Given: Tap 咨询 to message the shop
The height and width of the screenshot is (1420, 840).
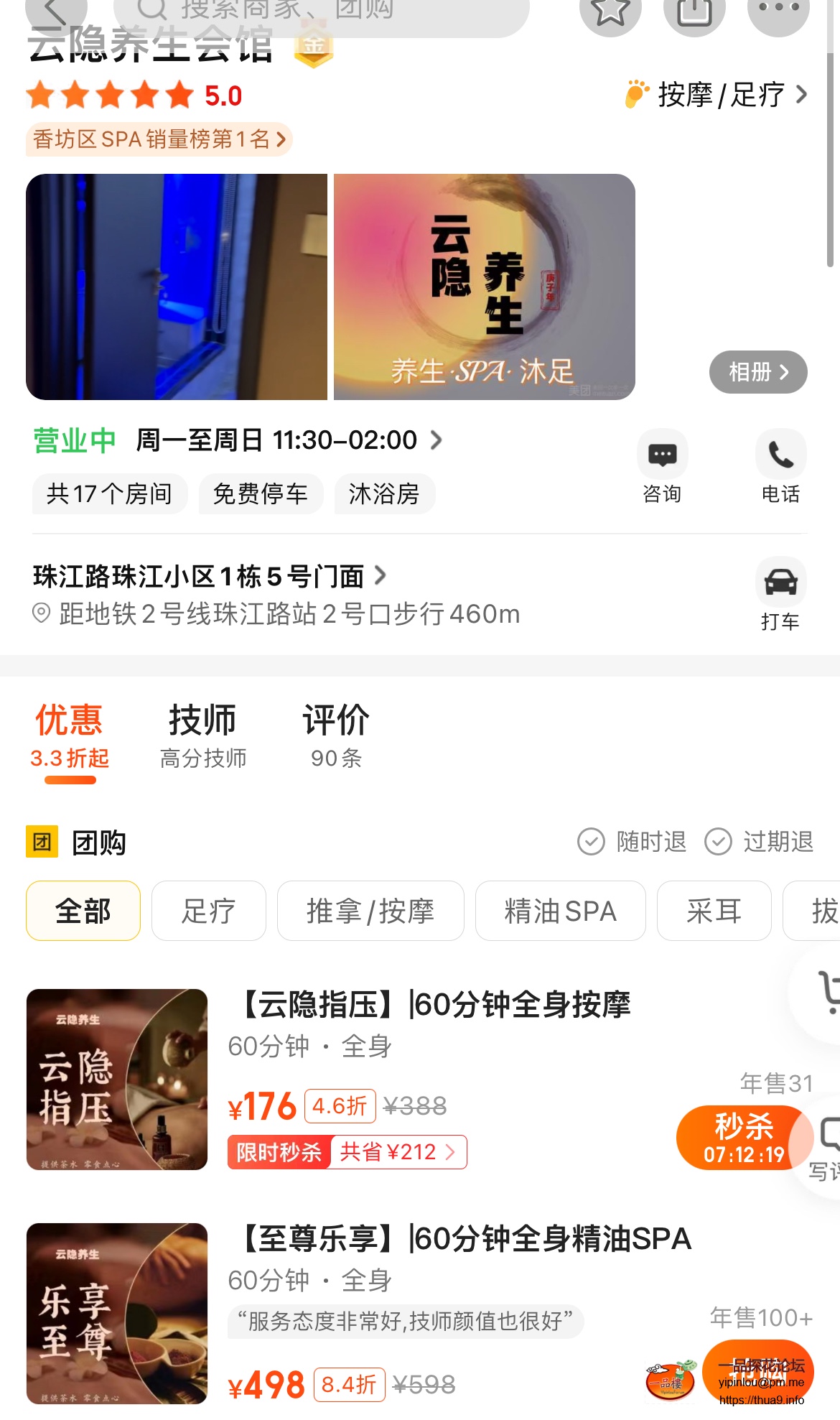Looking at the screenshot, I should (662, 466).
